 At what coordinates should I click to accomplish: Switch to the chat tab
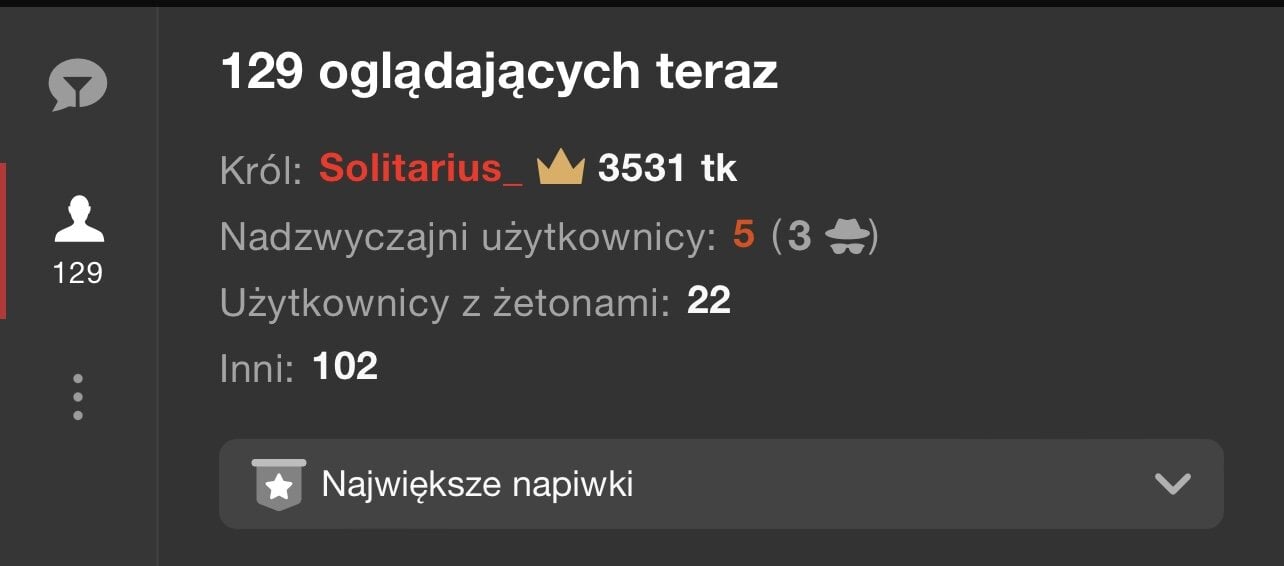[x=78, y=86]
